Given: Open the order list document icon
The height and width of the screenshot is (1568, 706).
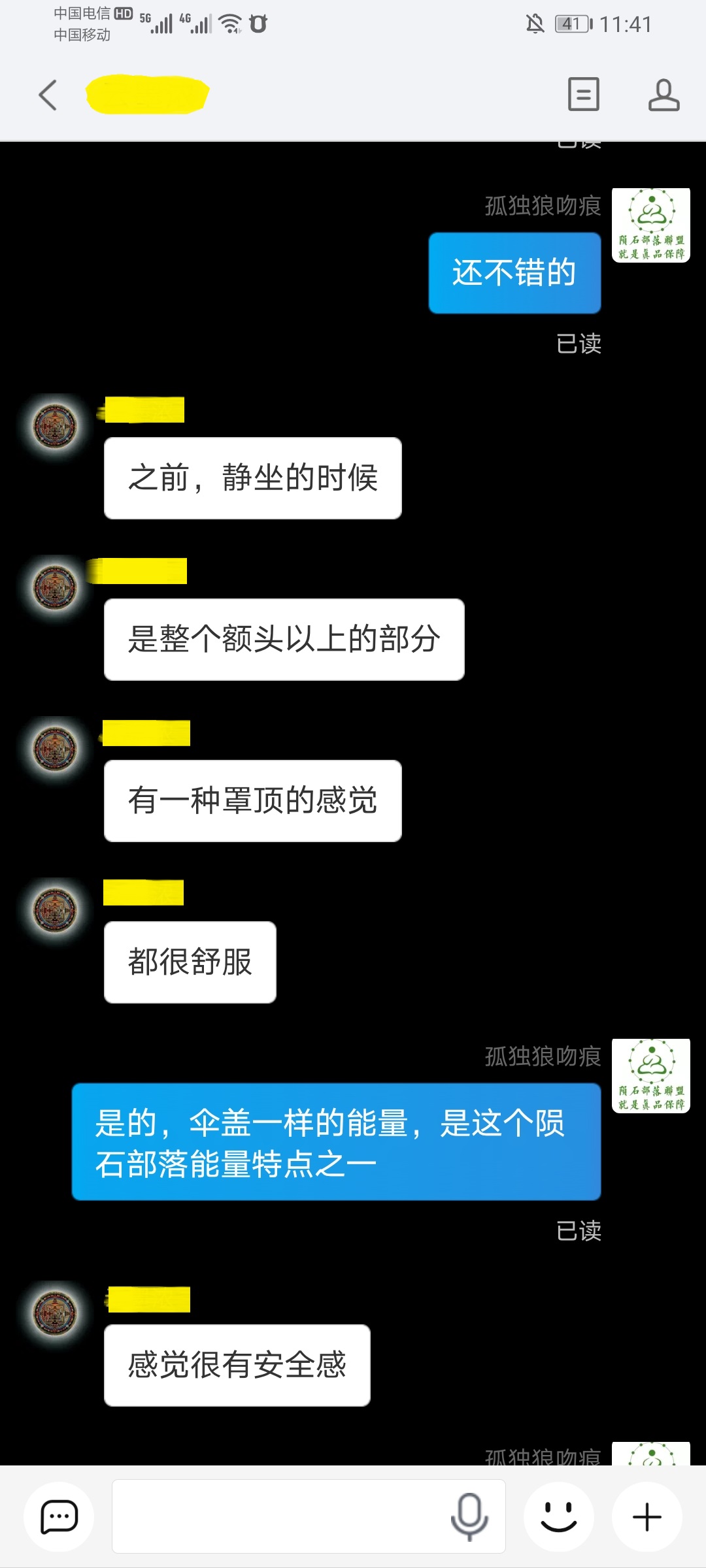Looking at the screenshot, I should 583,94.
